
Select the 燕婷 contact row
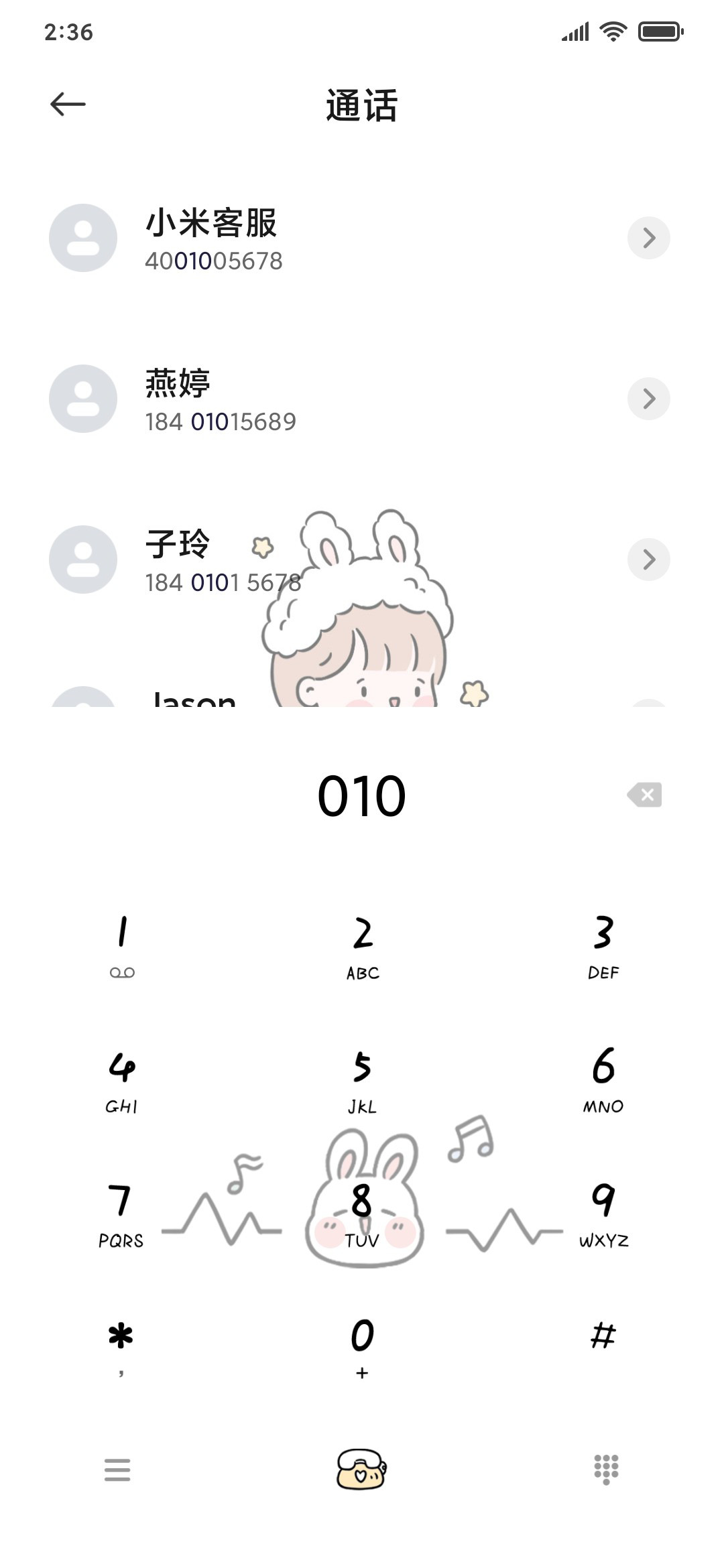click(362, 399)
